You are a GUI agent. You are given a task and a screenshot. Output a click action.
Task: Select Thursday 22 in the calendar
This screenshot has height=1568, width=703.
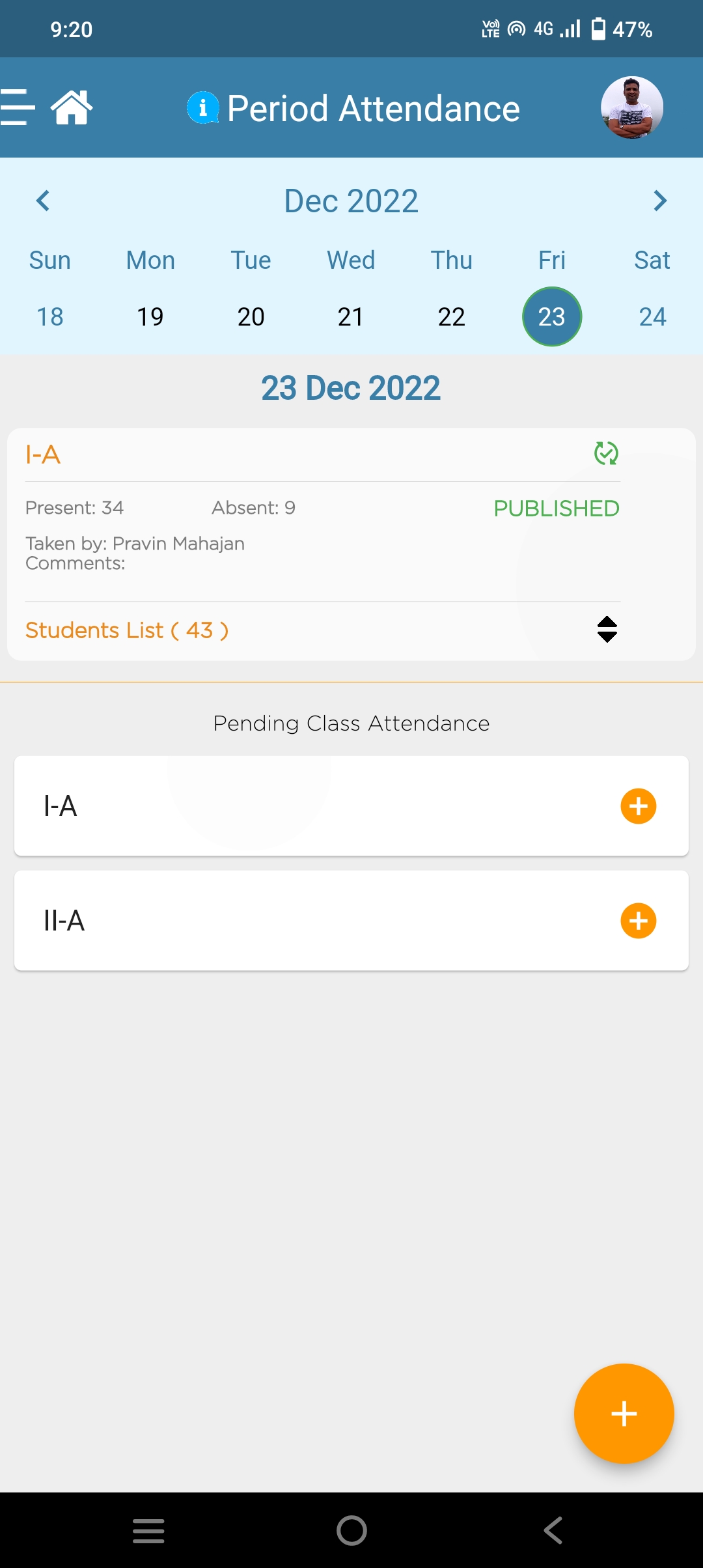click(451, 317)
